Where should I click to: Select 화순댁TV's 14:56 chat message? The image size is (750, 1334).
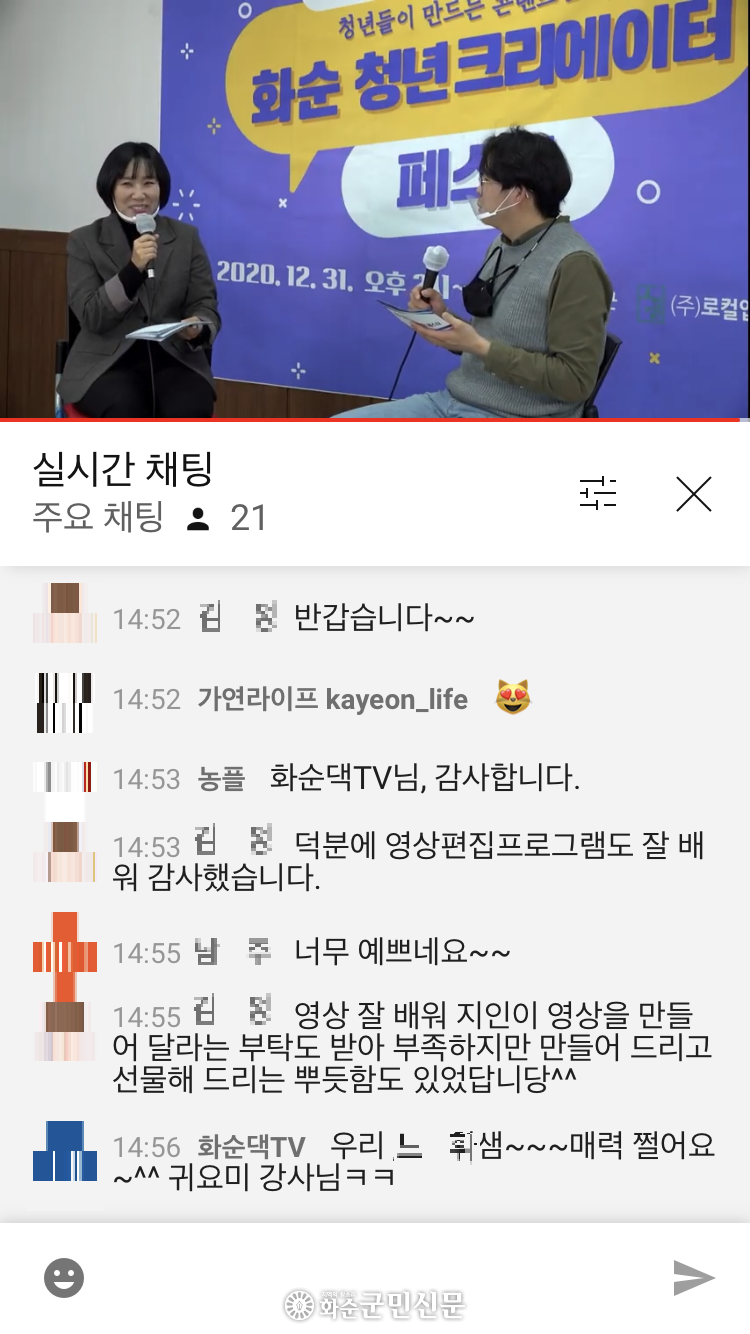pos(420,1160)
